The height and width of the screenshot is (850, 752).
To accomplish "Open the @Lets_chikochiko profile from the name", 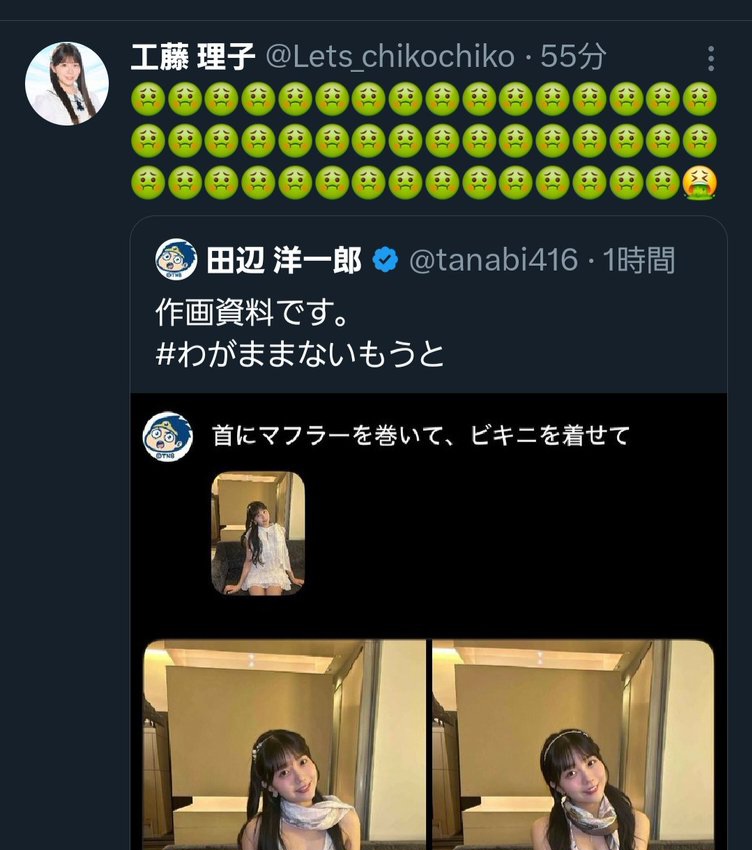I will [x=192, y=57].
